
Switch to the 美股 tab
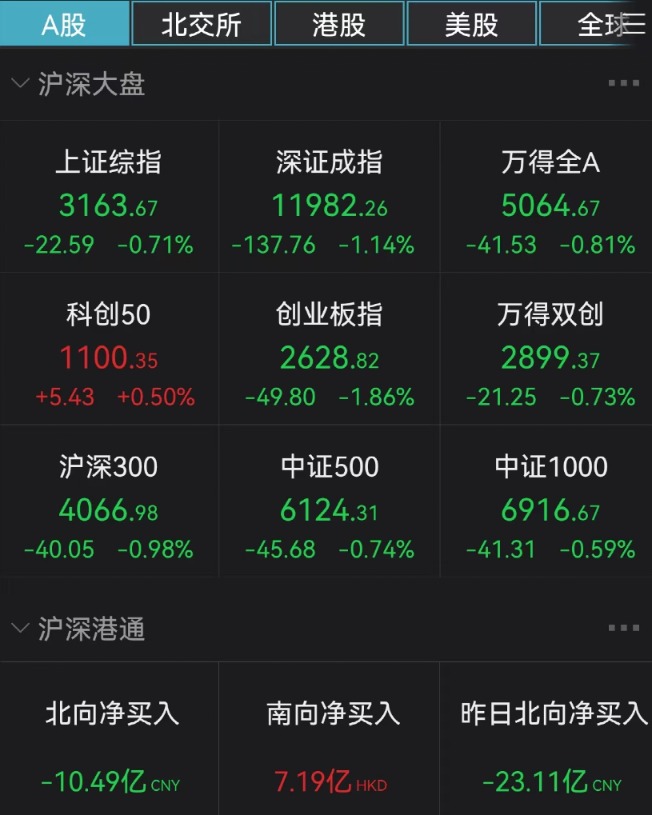pyautogui.click(x=471, y=24)
